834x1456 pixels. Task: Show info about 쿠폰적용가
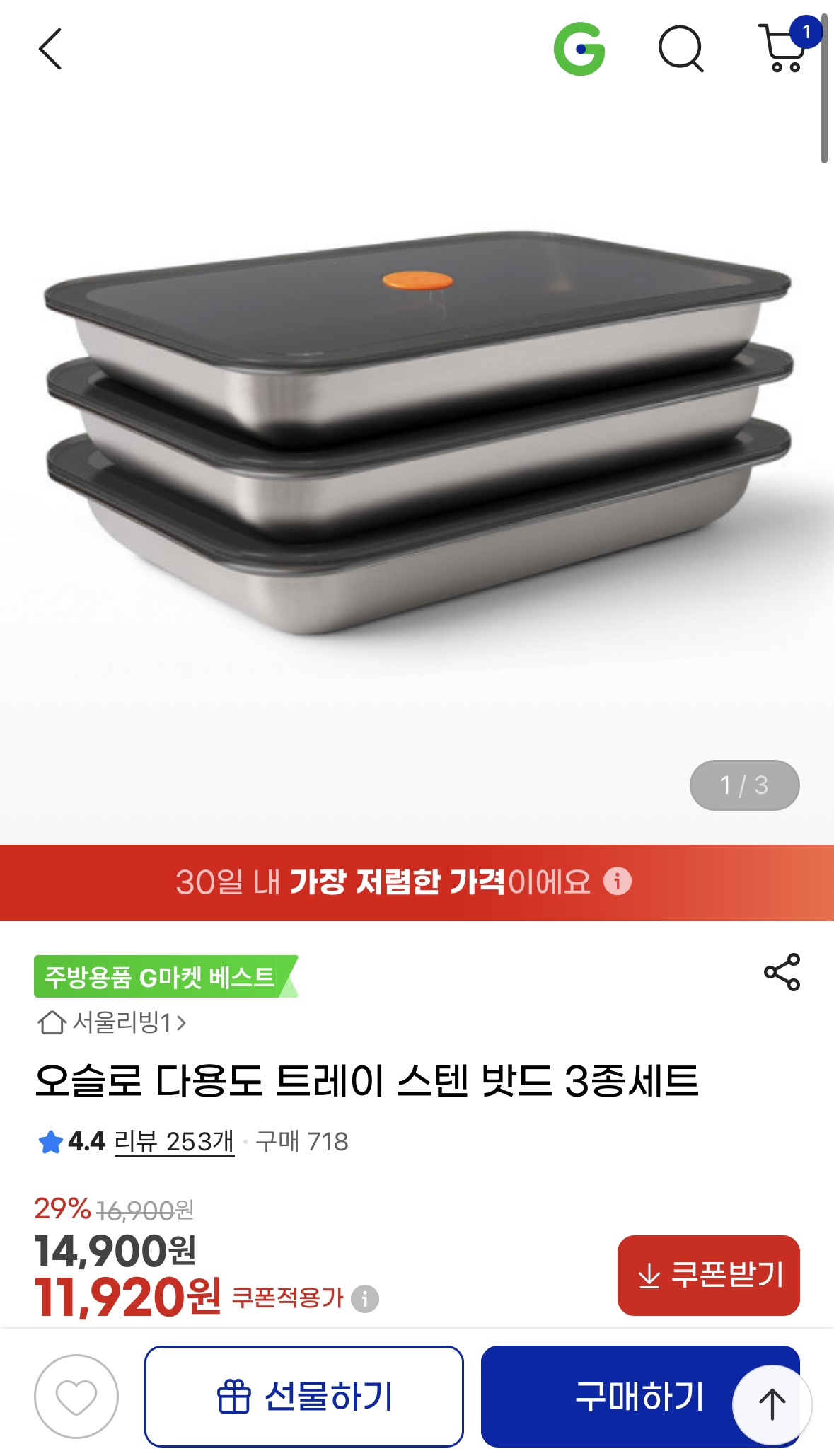[x=365, y=1298]
